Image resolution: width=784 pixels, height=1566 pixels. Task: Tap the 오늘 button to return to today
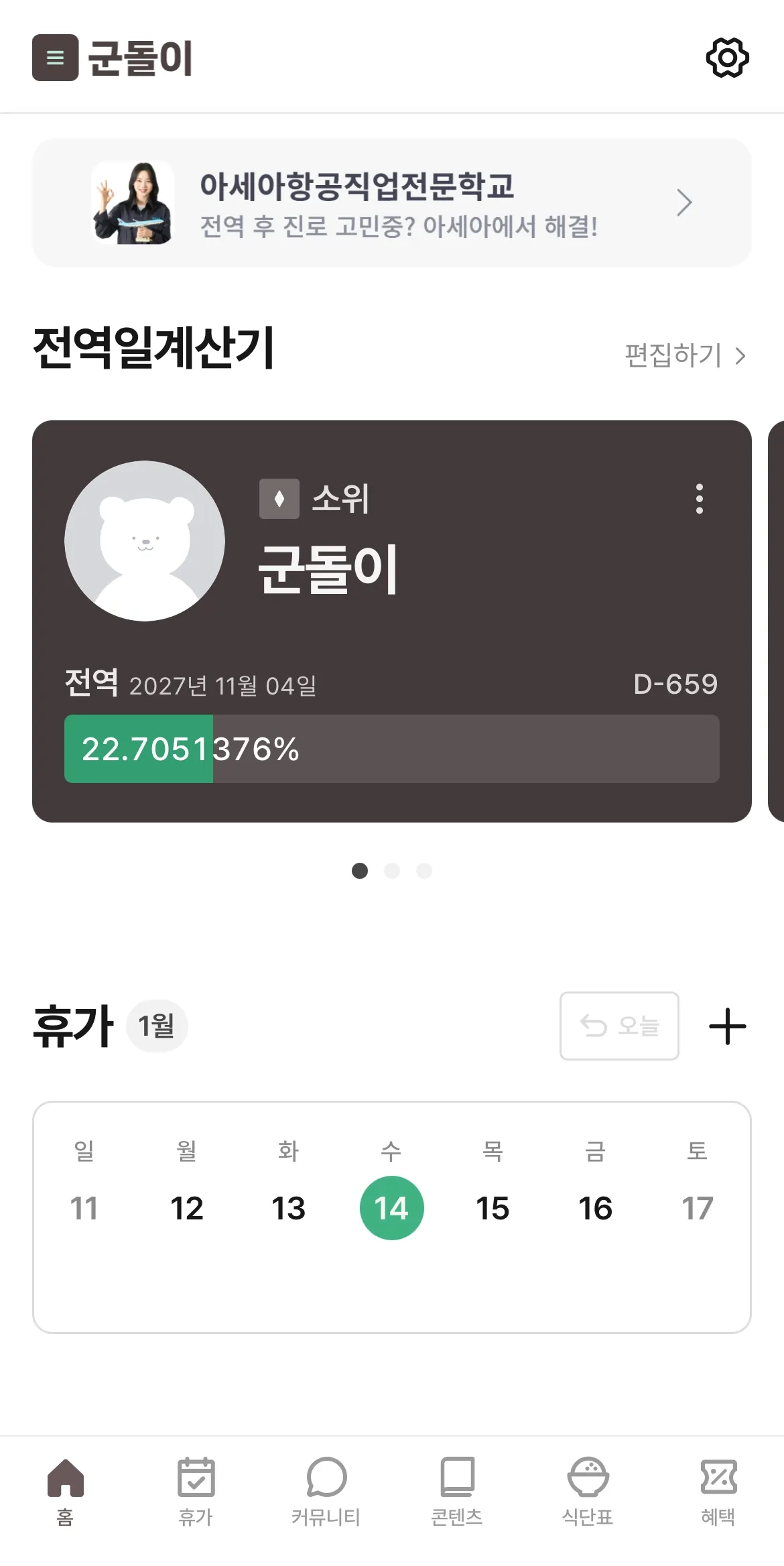click(x=619, y=1026)
